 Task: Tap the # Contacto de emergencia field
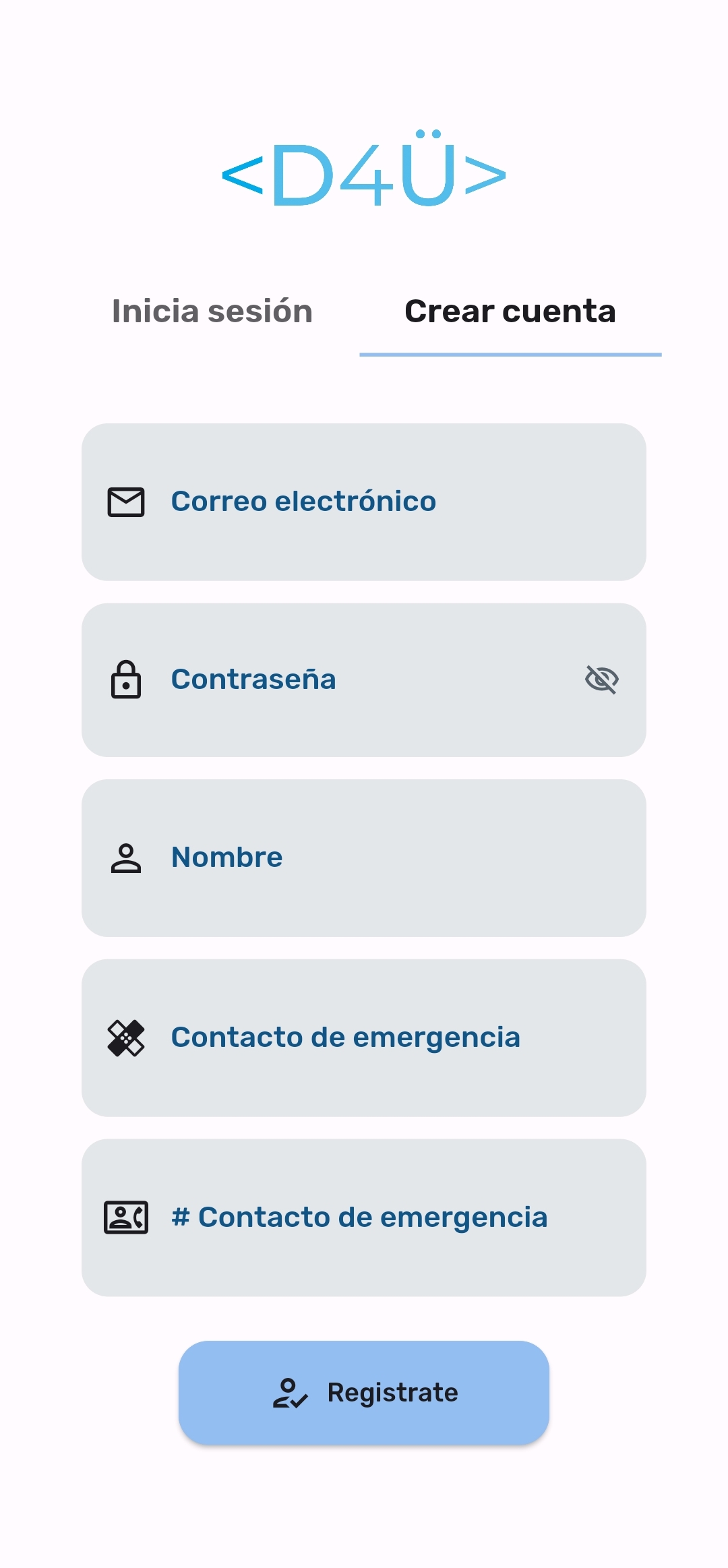364,1217
